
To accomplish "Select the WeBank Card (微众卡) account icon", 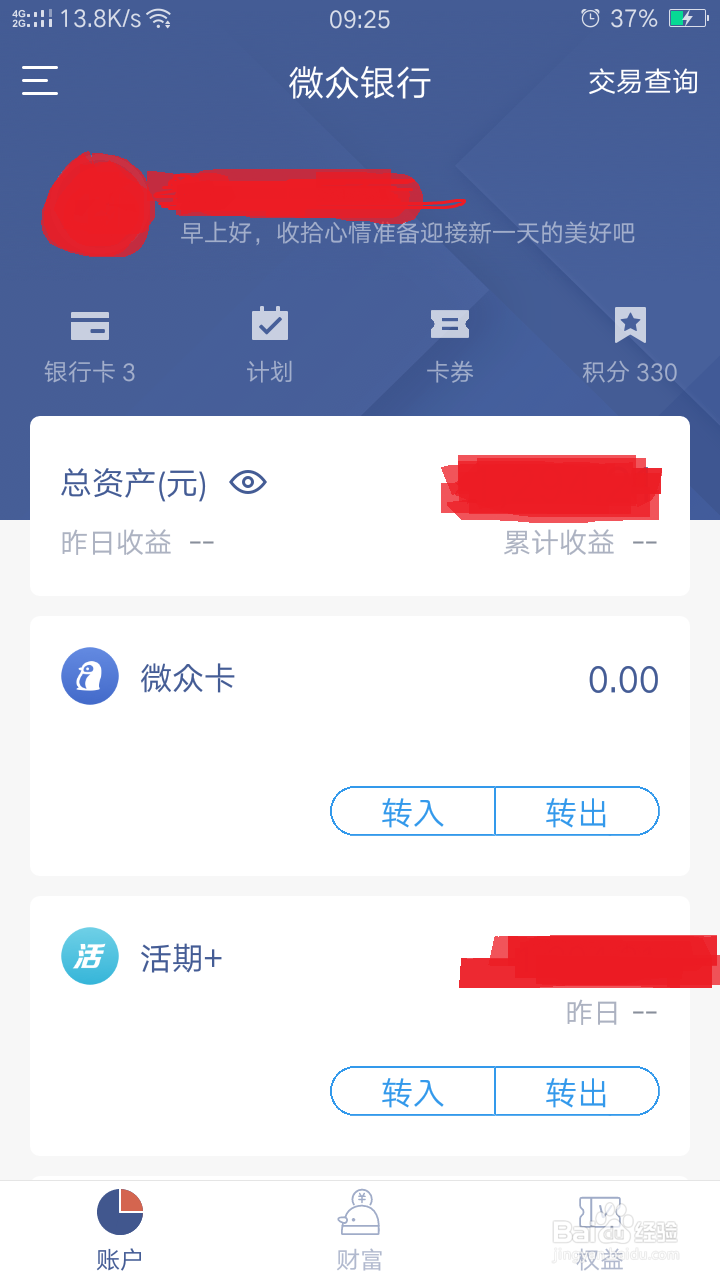I will point(90,676).
